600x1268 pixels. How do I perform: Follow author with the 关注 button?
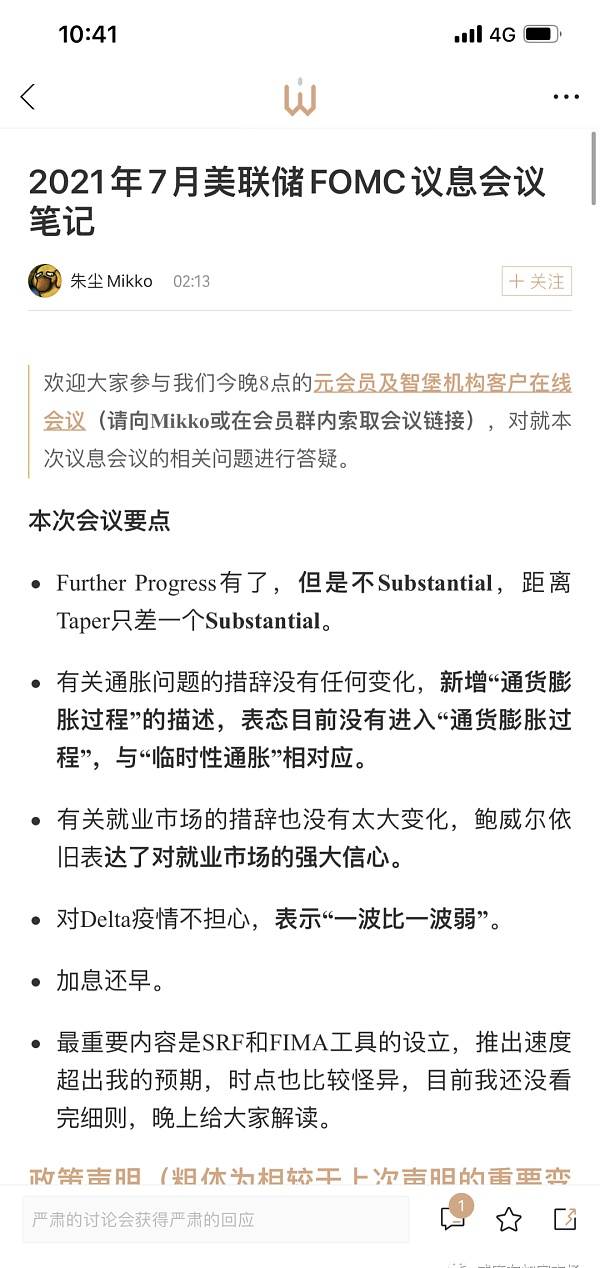tap(537, 281)
